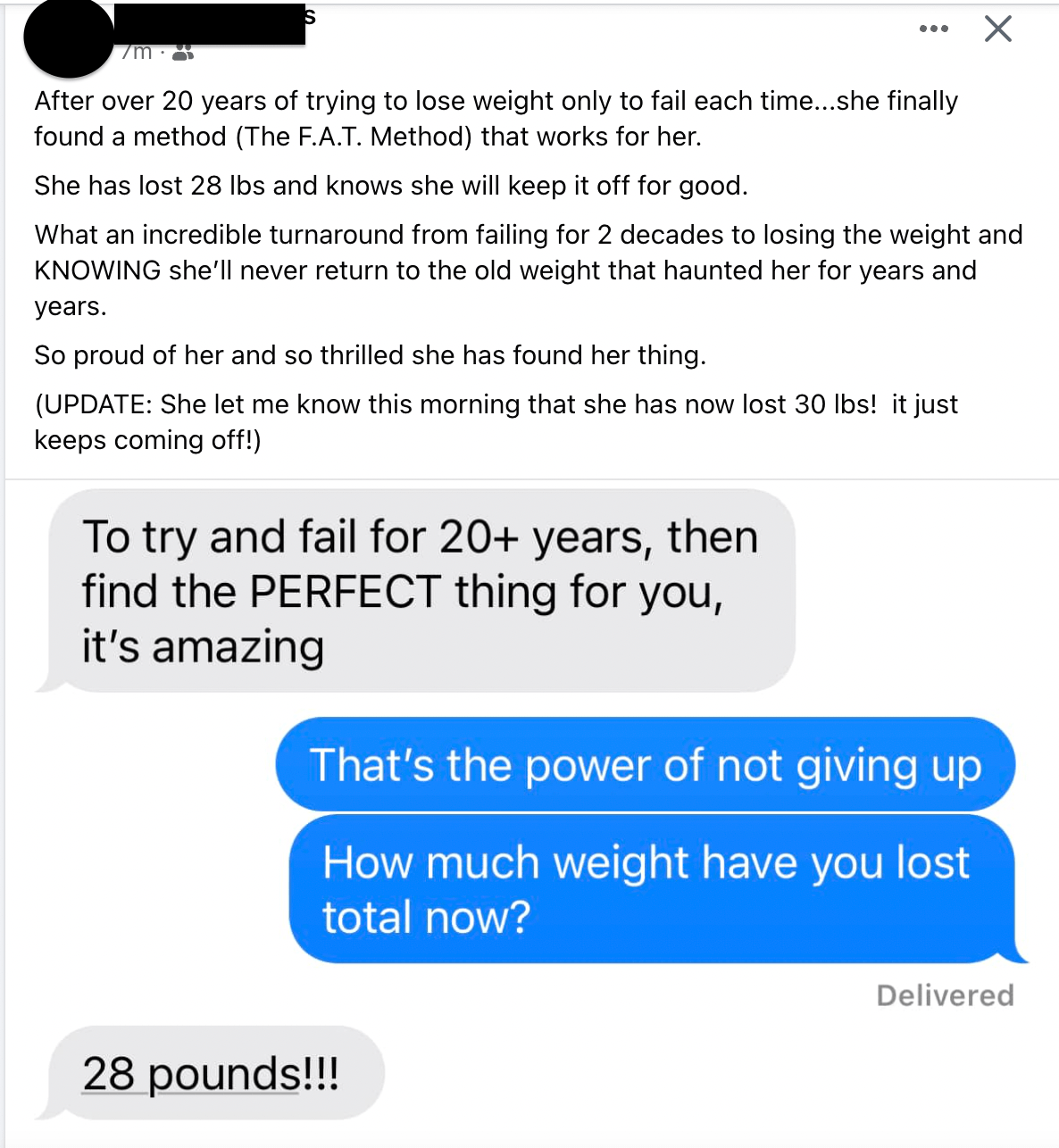Viewport: 1059px width, 1148px height.
Task: Open the three-dot post options menu
Action: point(933,29)
